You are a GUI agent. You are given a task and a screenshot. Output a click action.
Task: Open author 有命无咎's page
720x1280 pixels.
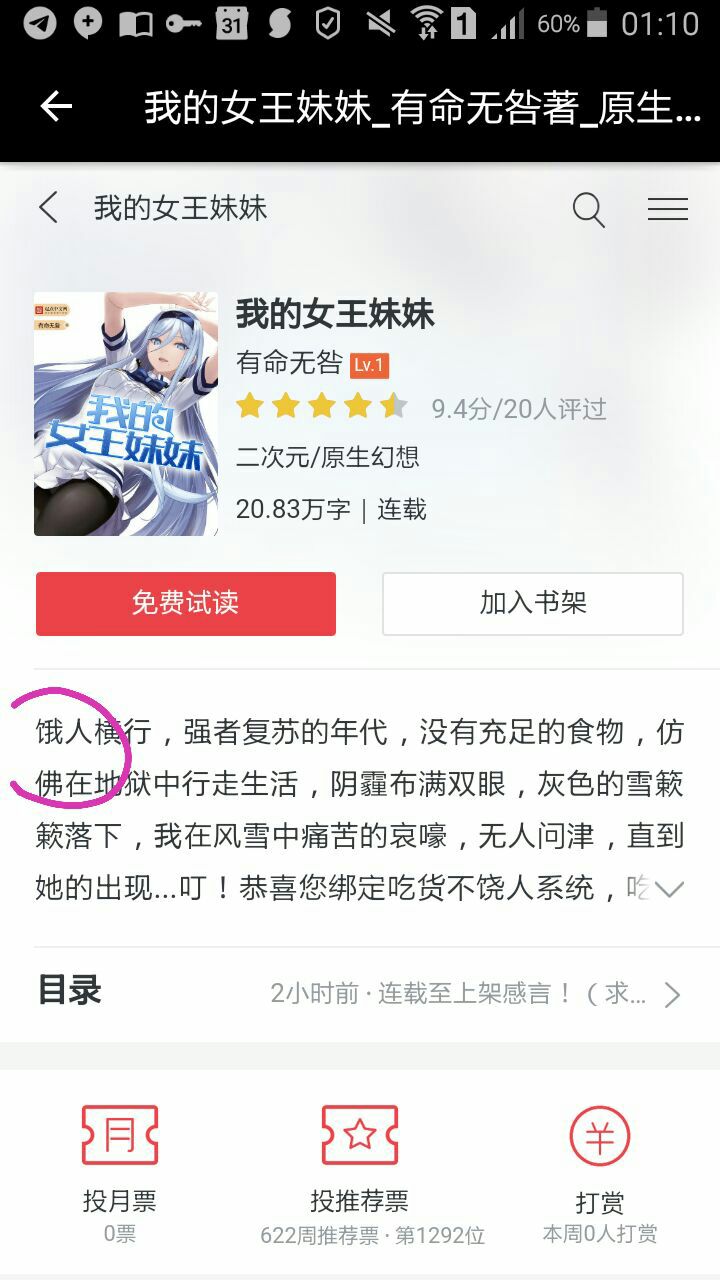point(289,363)
